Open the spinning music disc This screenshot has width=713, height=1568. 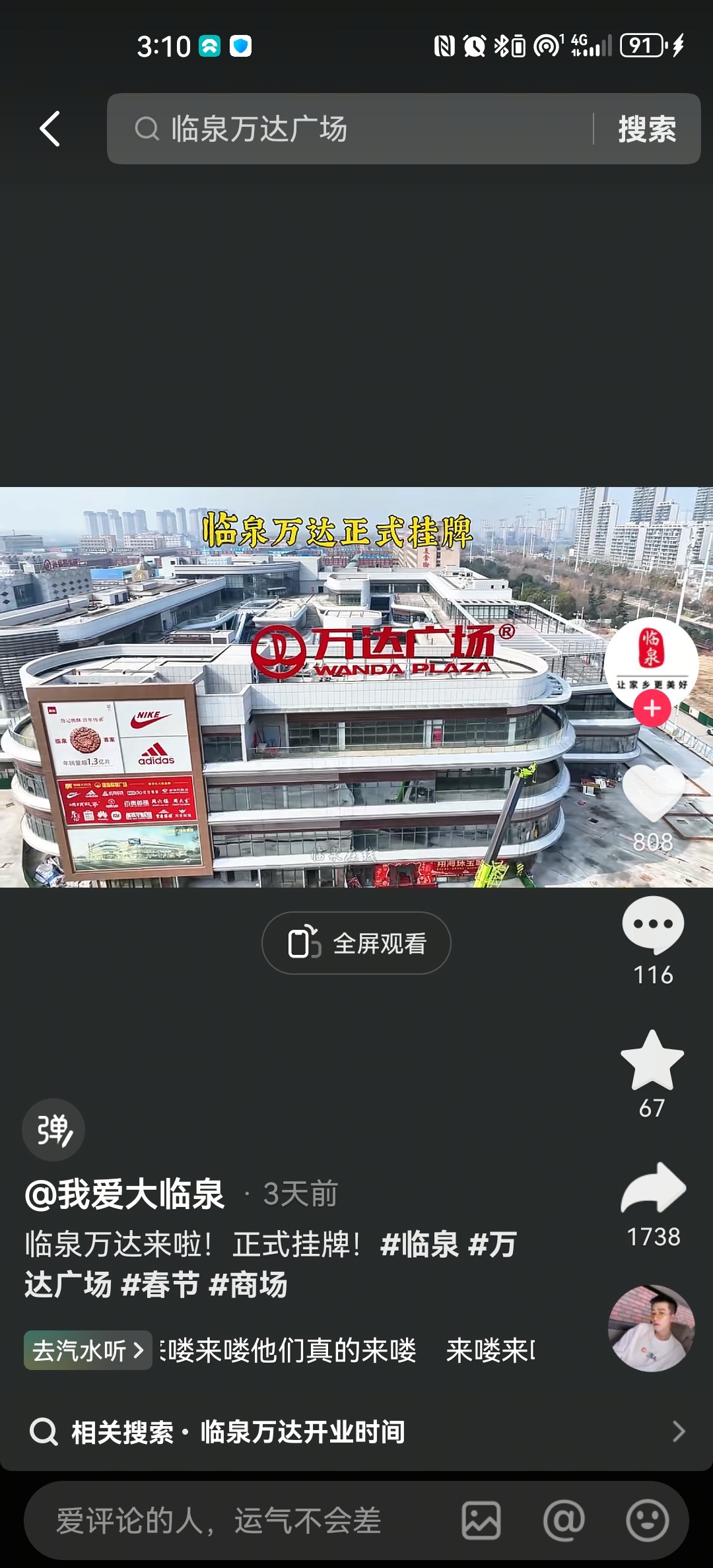pos(651,1328)
